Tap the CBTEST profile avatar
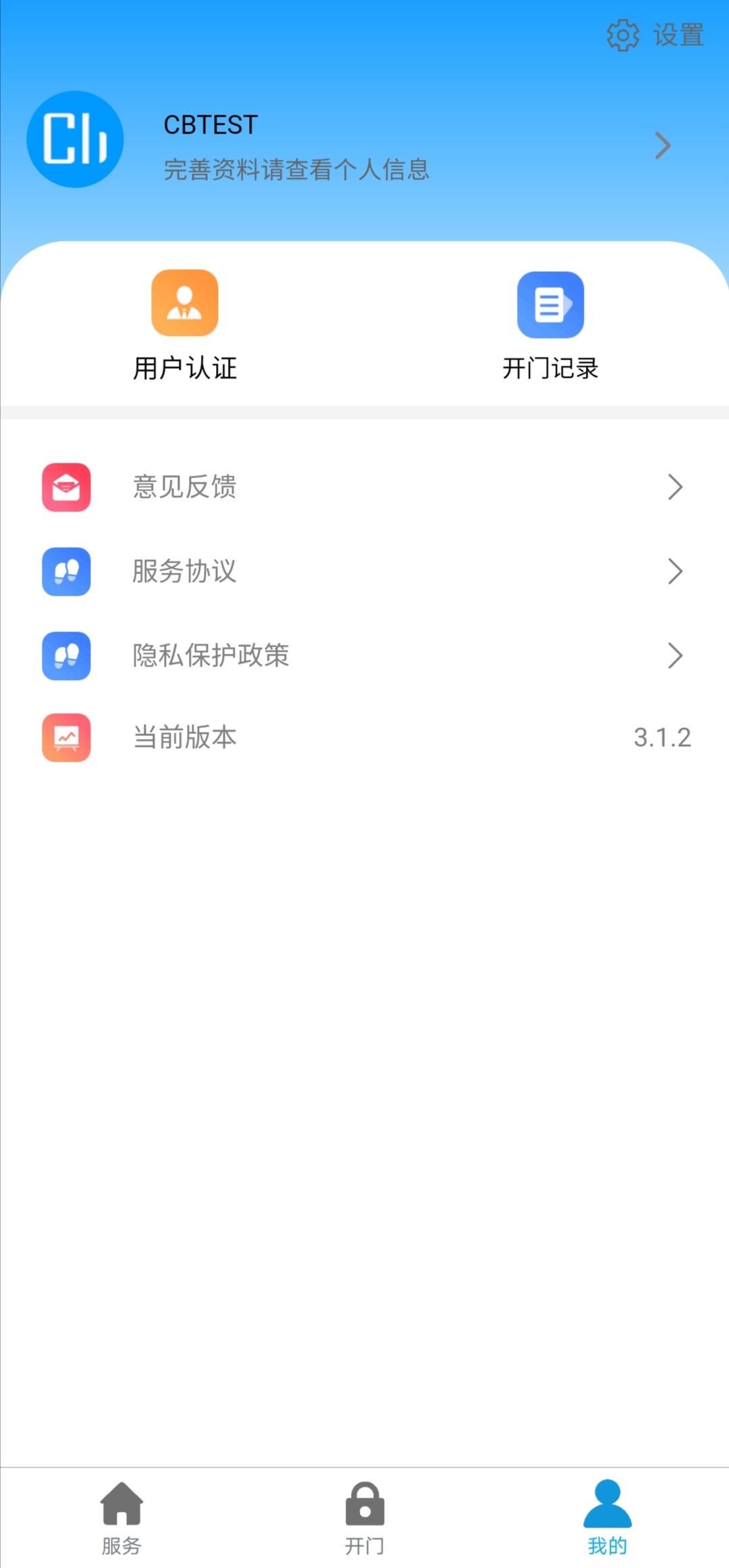 tap(74, 138)
